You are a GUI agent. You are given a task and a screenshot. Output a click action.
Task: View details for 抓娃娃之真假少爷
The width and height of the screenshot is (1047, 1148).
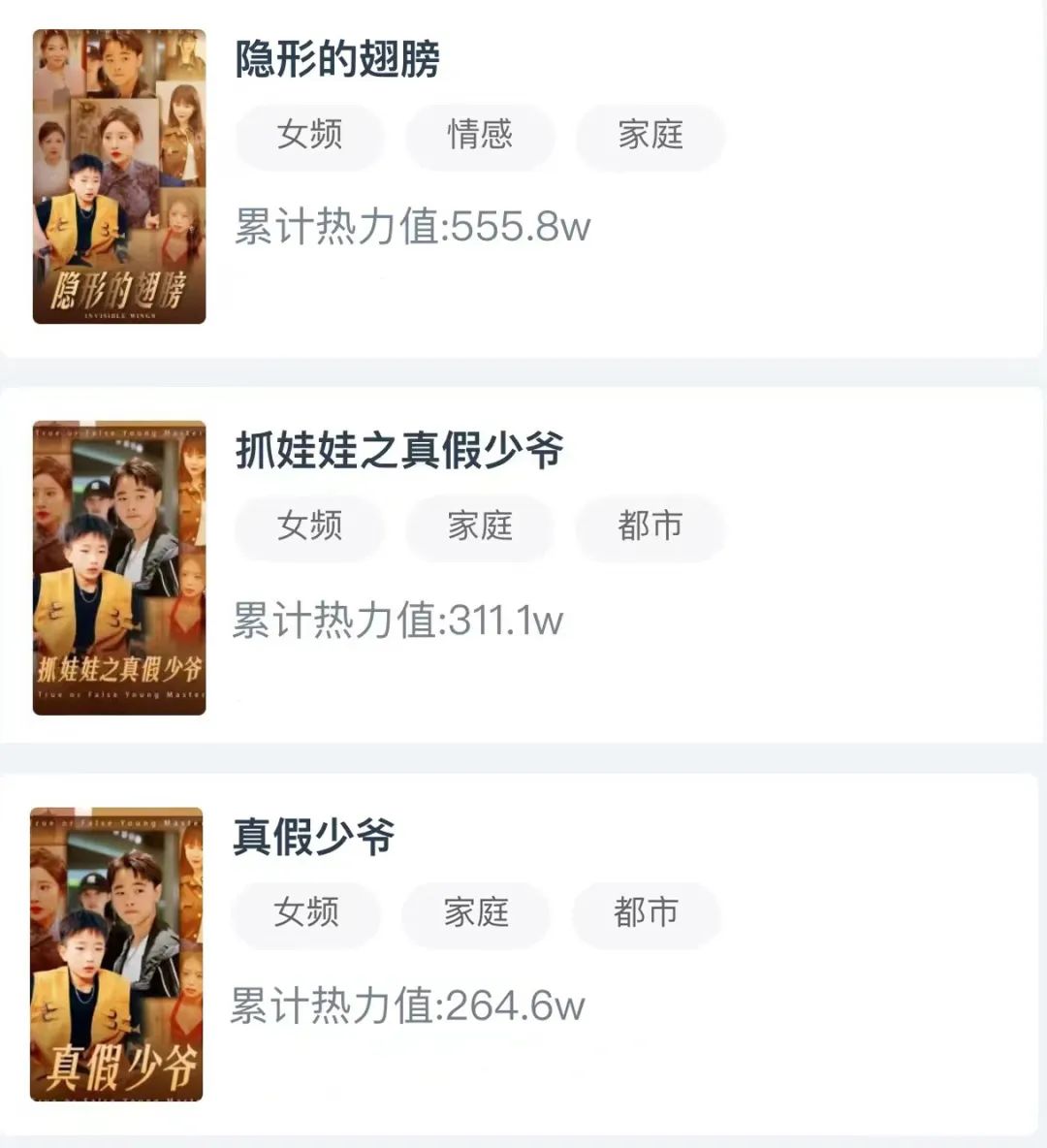tap(398, 452)
